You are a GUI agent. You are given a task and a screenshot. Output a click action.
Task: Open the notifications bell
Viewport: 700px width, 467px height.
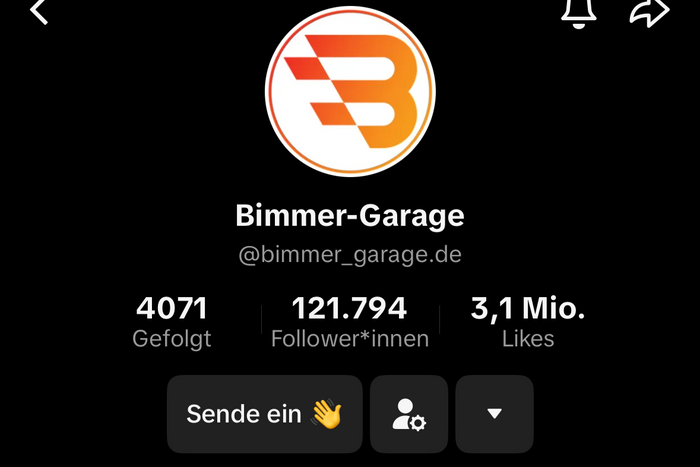(x=580, y=11)
